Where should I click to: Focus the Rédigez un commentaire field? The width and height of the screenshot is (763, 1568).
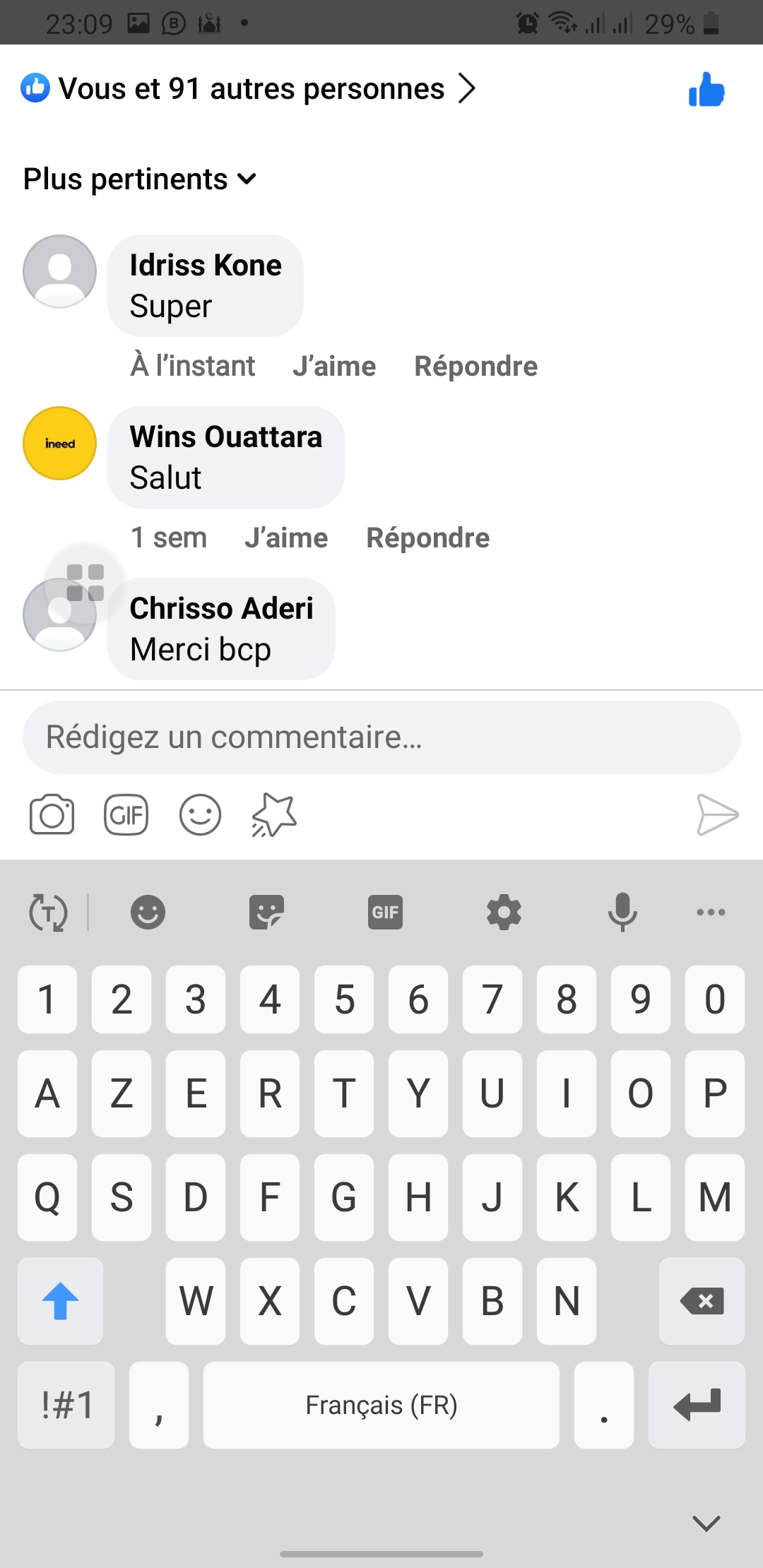[381, 737]
